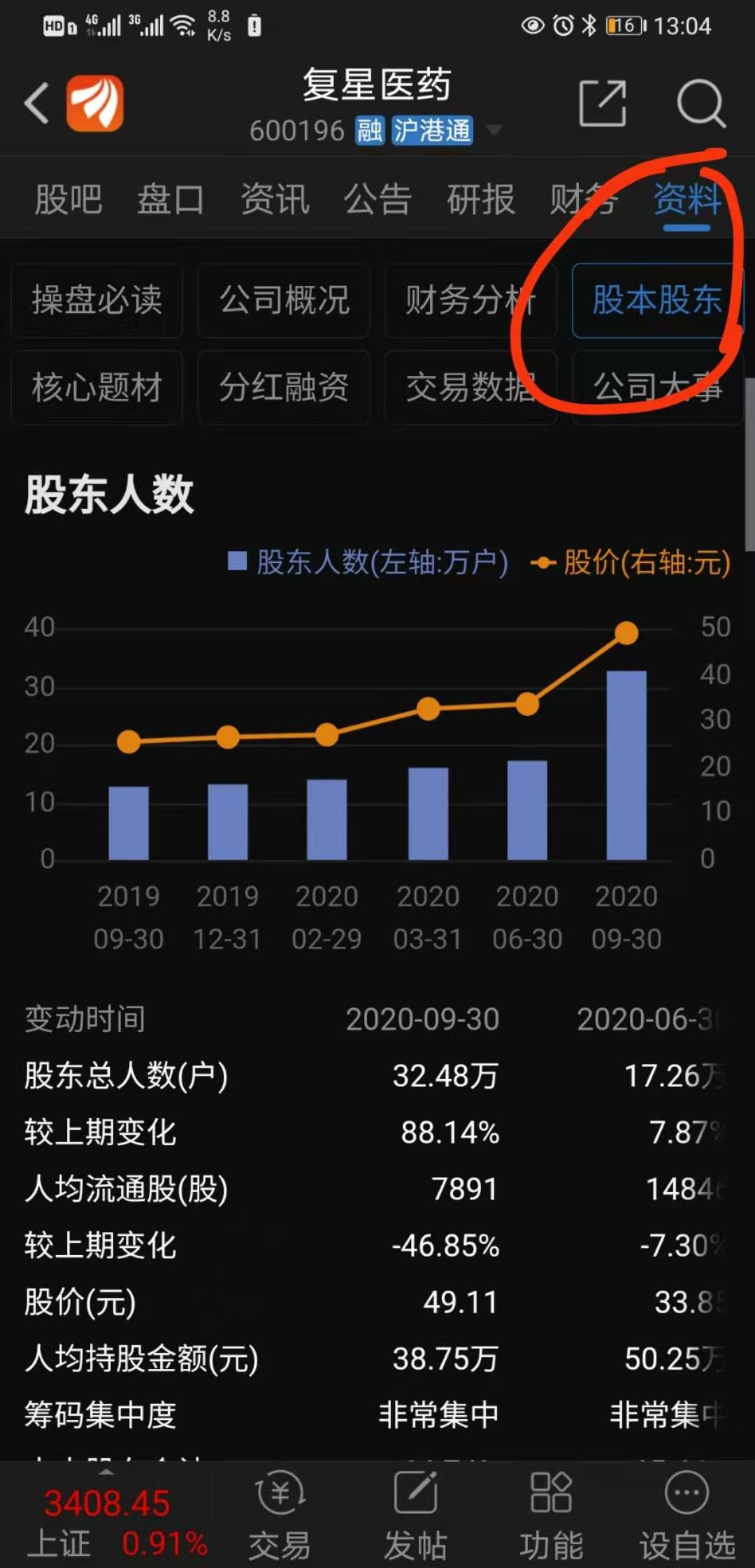Open search with the magnifier icon
This screenshot has width=755, height=1568.
[x=703, y=103]
